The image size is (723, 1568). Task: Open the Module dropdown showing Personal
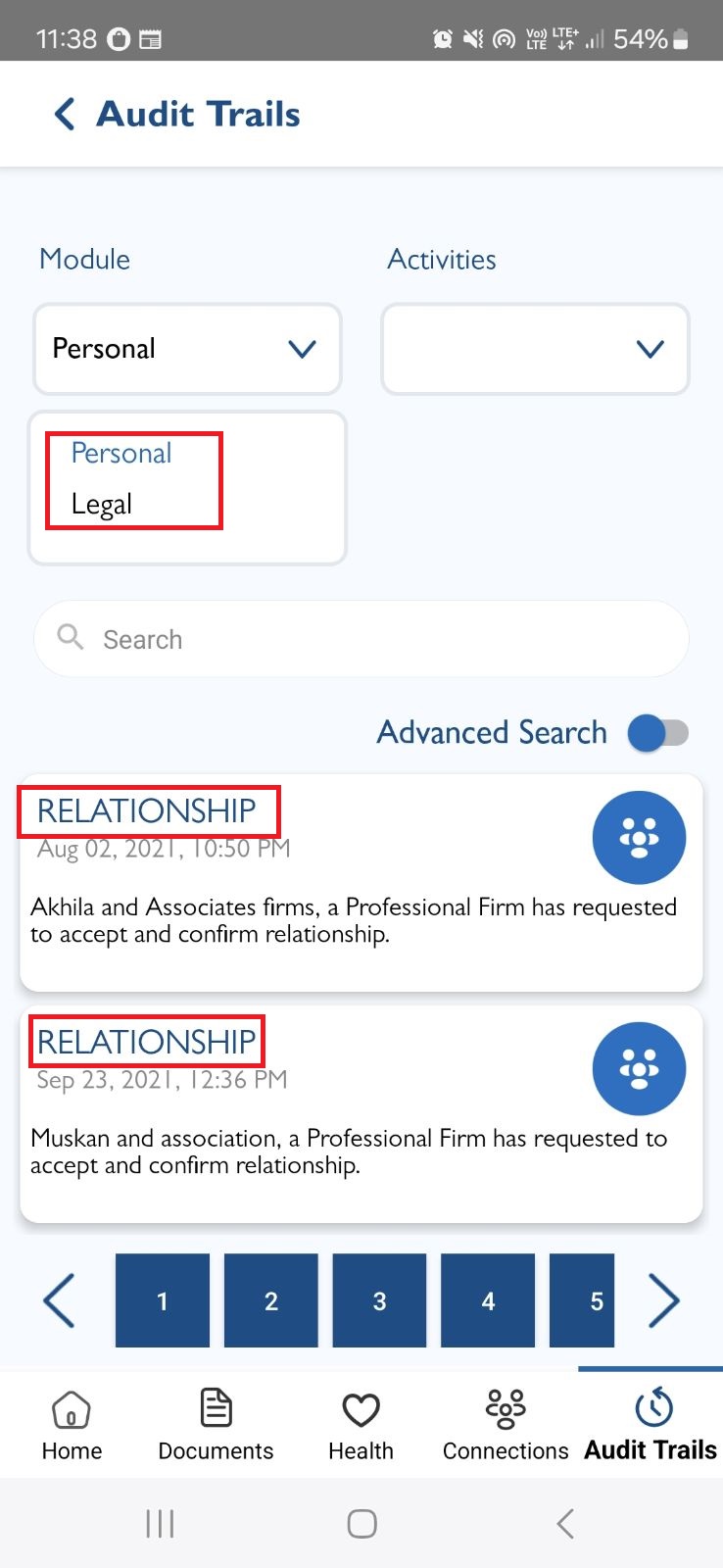(187, 349)
